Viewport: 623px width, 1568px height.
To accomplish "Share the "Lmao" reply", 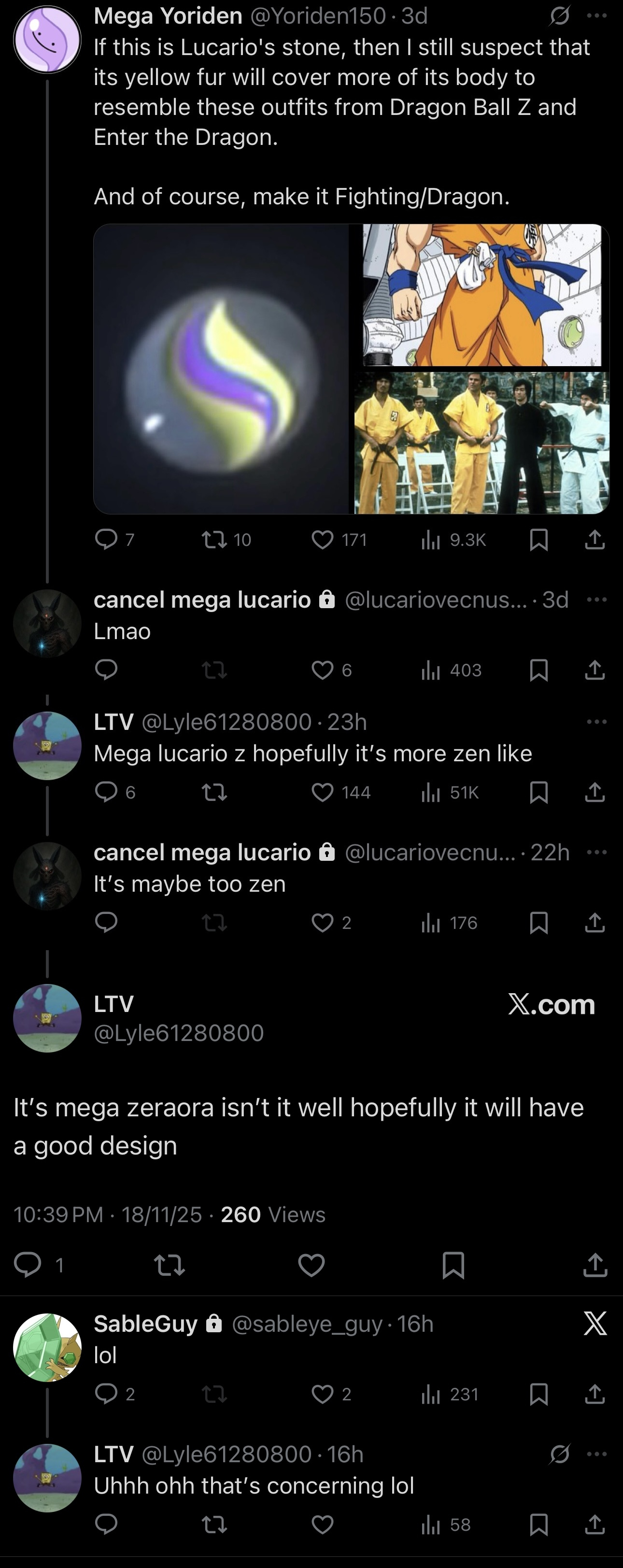I will 595,670.
